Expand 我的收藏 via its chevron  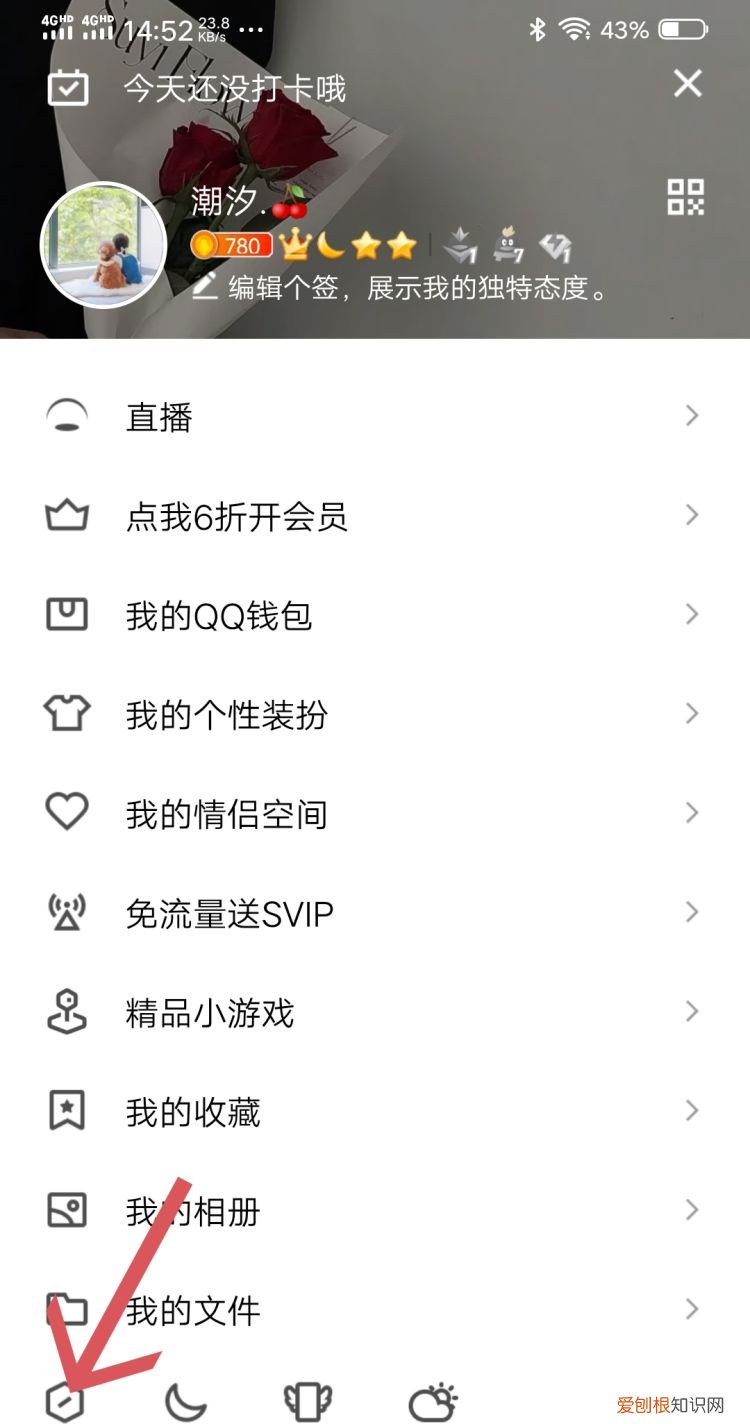point(691,1110)
